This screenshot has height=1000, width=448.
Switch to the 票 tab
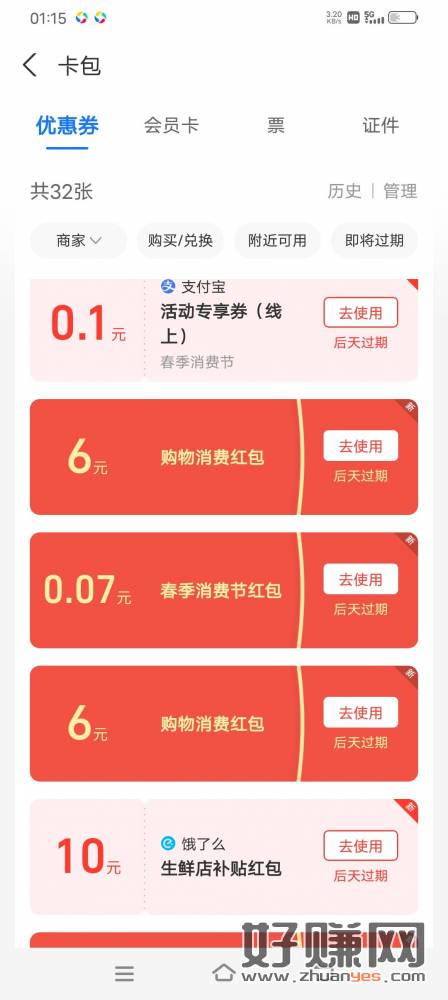pos(276,125)
